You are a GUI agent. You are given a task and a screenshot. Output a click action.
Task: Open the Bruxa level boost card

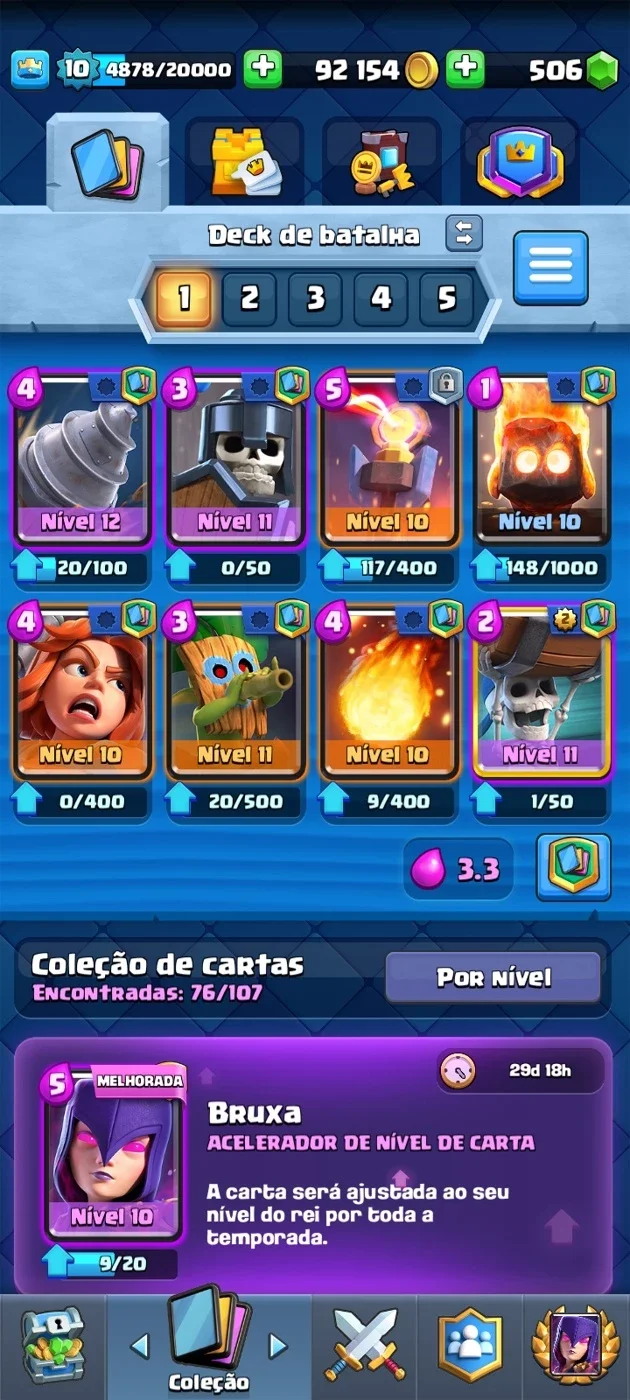pyautogui.click(x=313, y=1165)
